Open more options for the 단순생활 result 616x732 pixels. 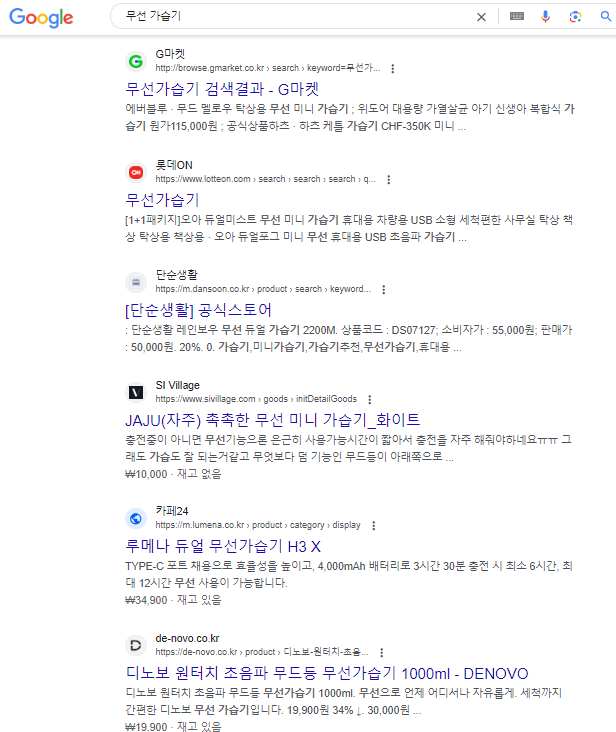pyautogui.click(x=384, y=289)
